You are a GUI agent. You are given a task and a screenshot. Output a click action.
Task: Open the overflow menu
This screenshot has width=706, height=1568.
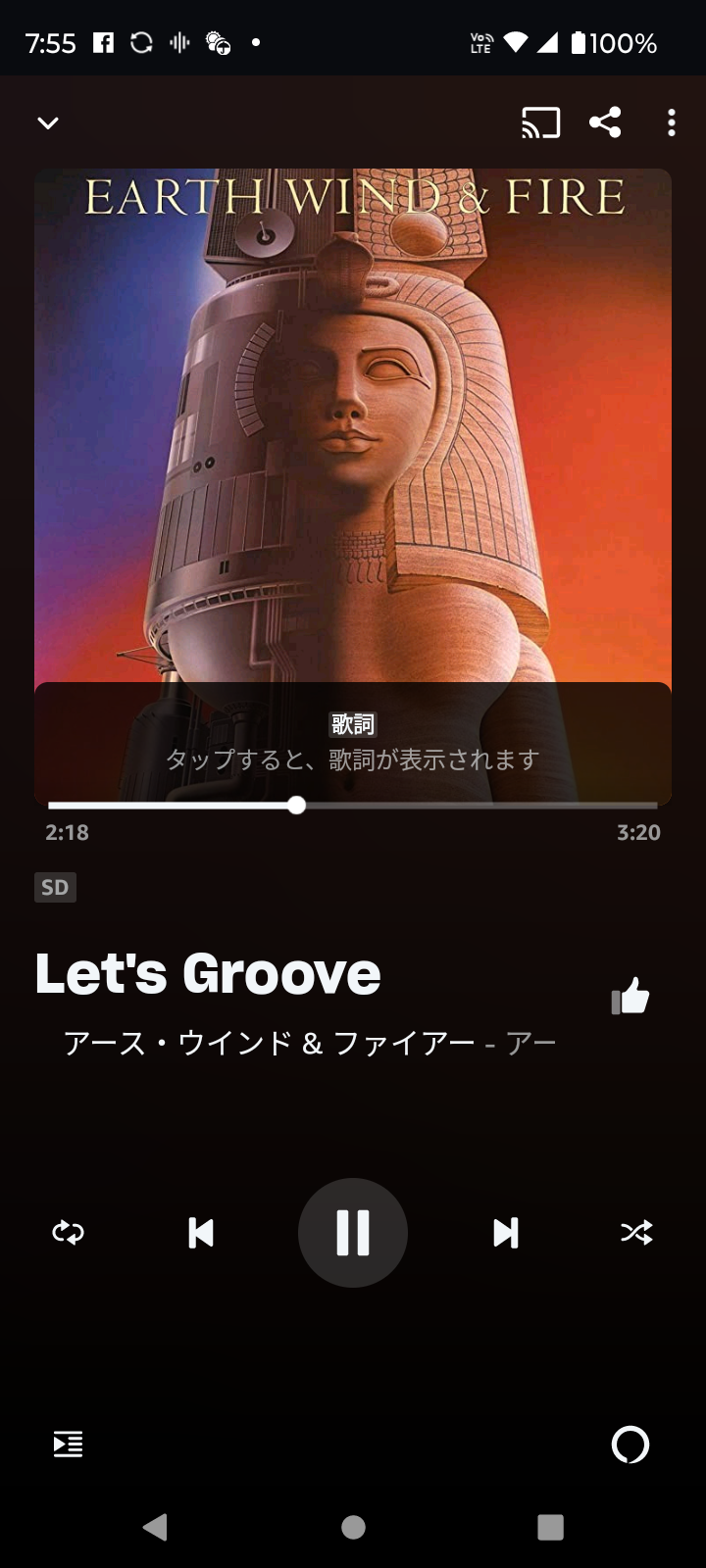tap(671, 122)
